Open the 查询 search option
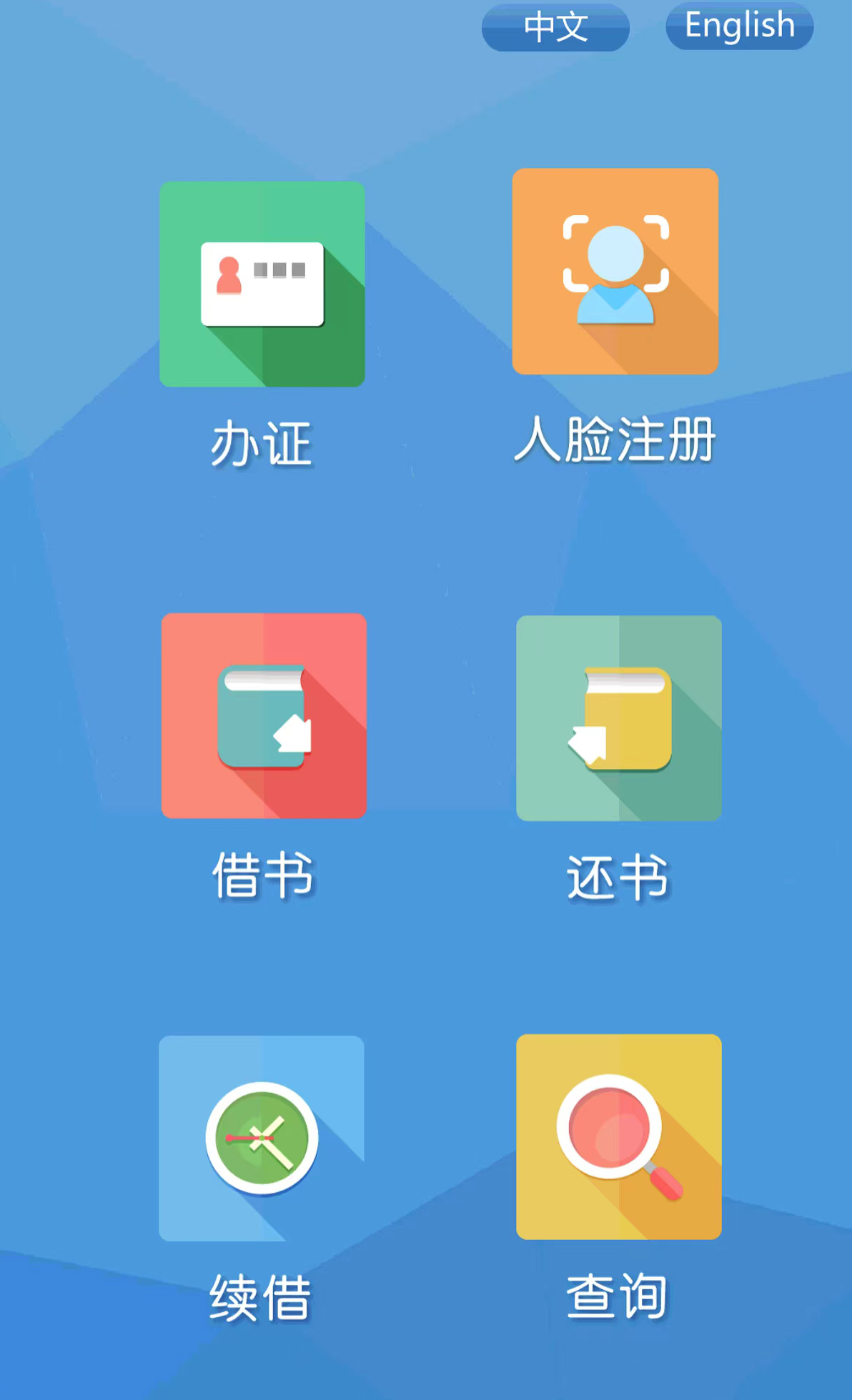 pyautogui.click(x=619, y=1137)
